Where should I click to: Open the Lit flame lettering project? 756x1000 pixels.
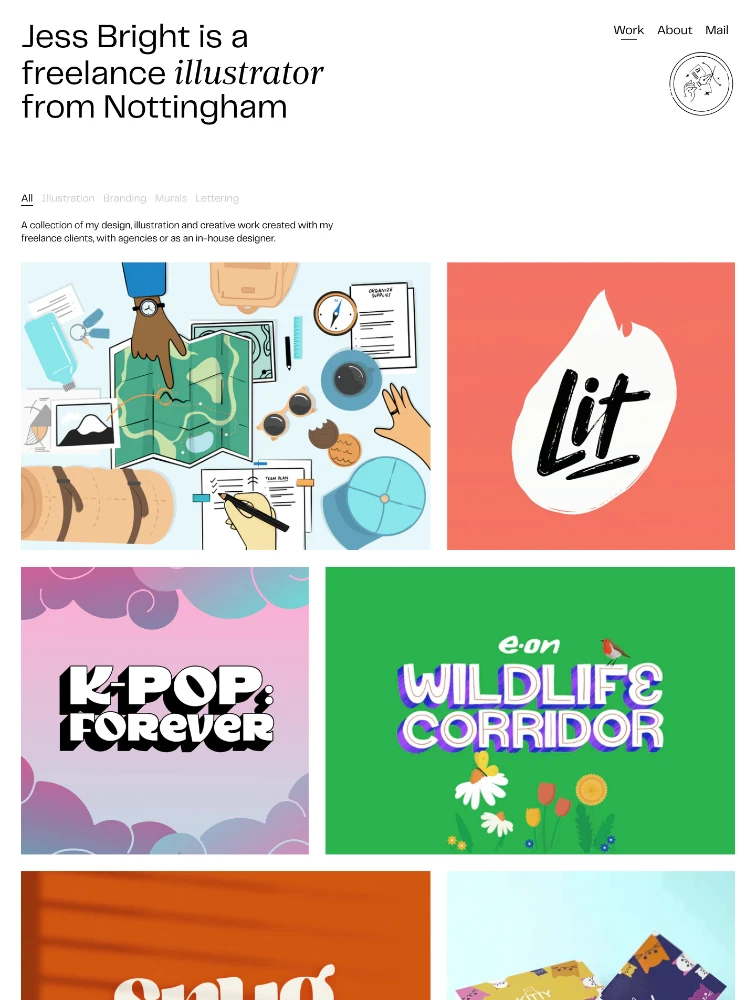pyautogui.click(x=590, y=406)
